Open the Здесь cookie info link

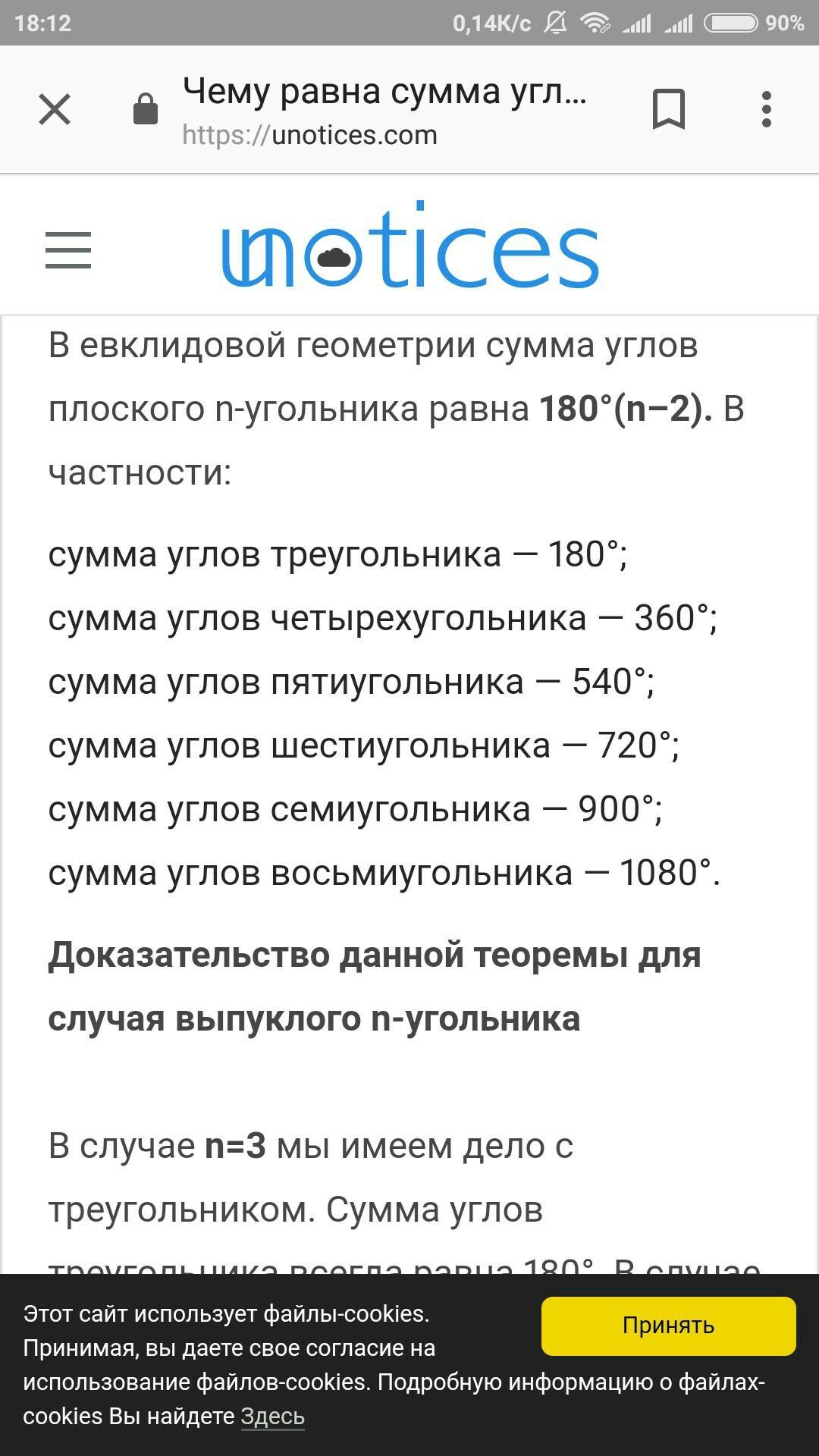[x=272, y=1416]
